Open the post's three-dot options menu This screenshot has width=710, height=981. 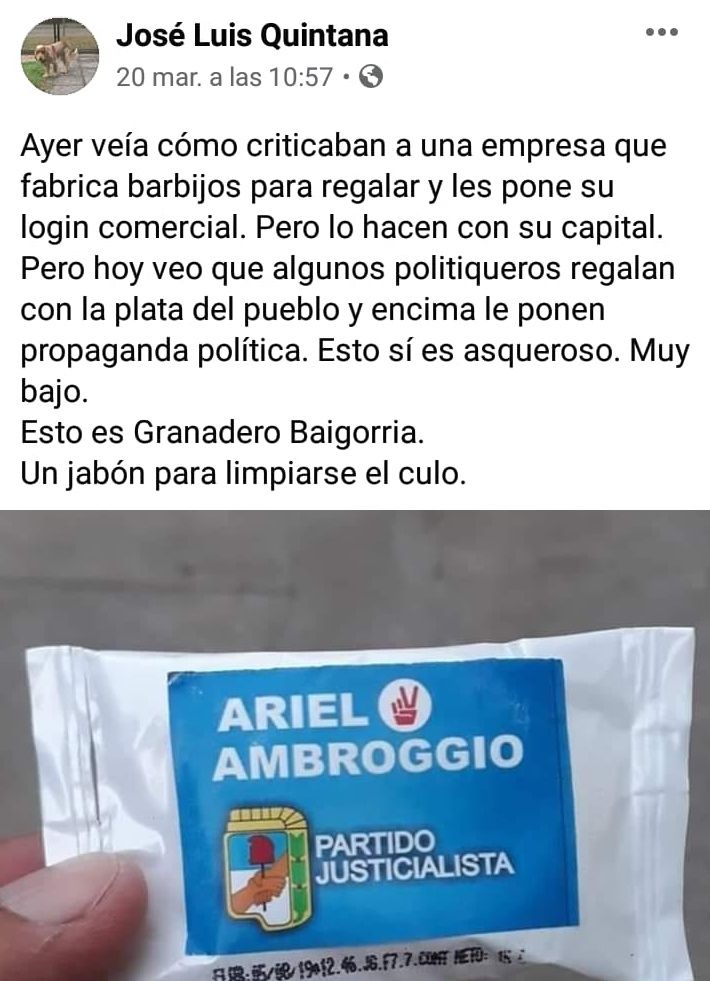coord(661,33)
